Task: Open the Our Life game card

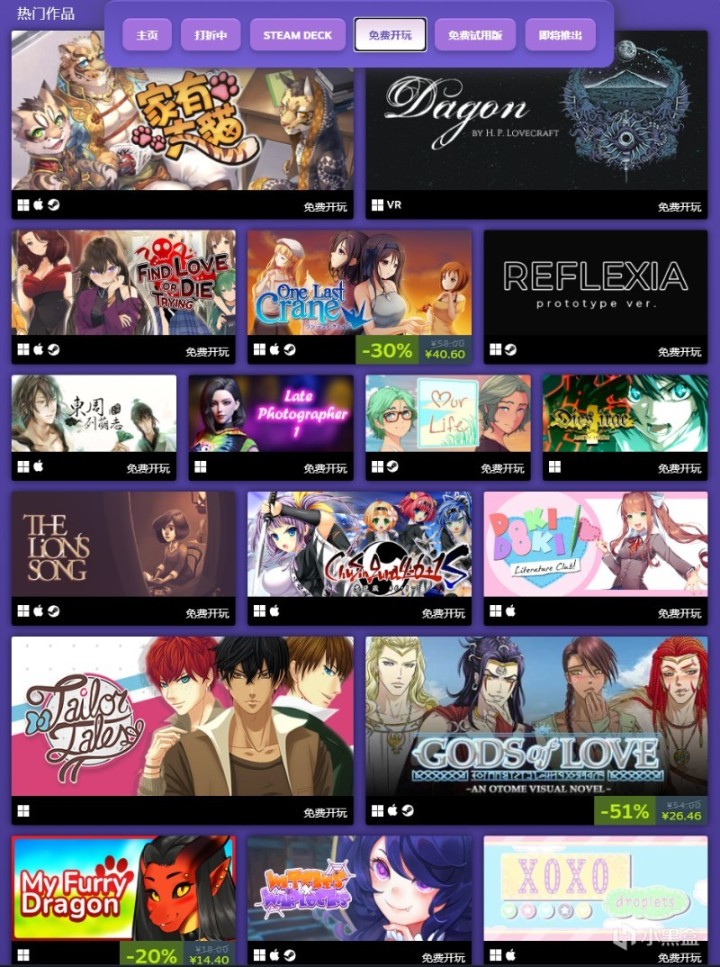Action: coord(447,414)
